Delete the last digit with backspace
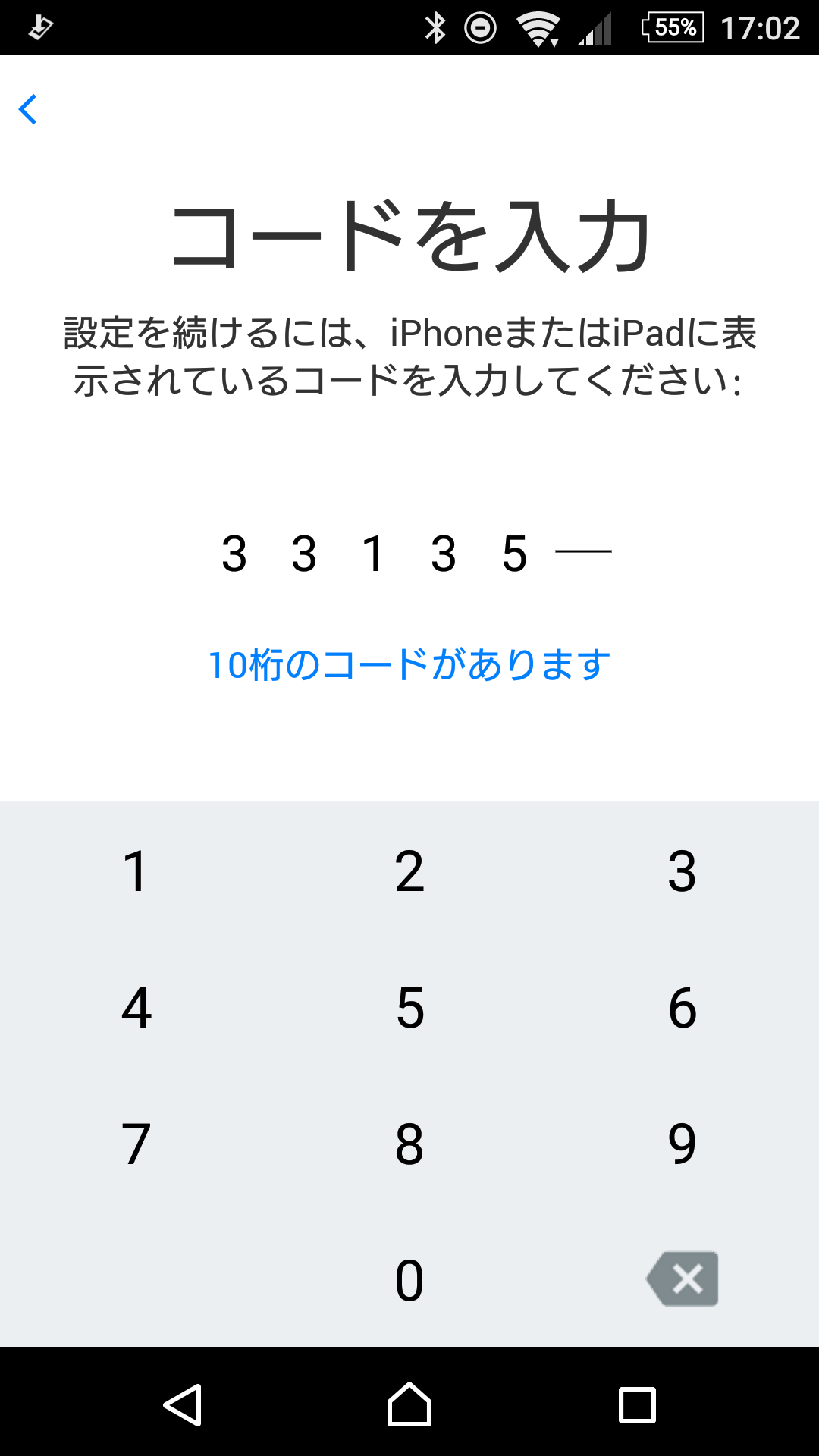 pos(682,1279)
